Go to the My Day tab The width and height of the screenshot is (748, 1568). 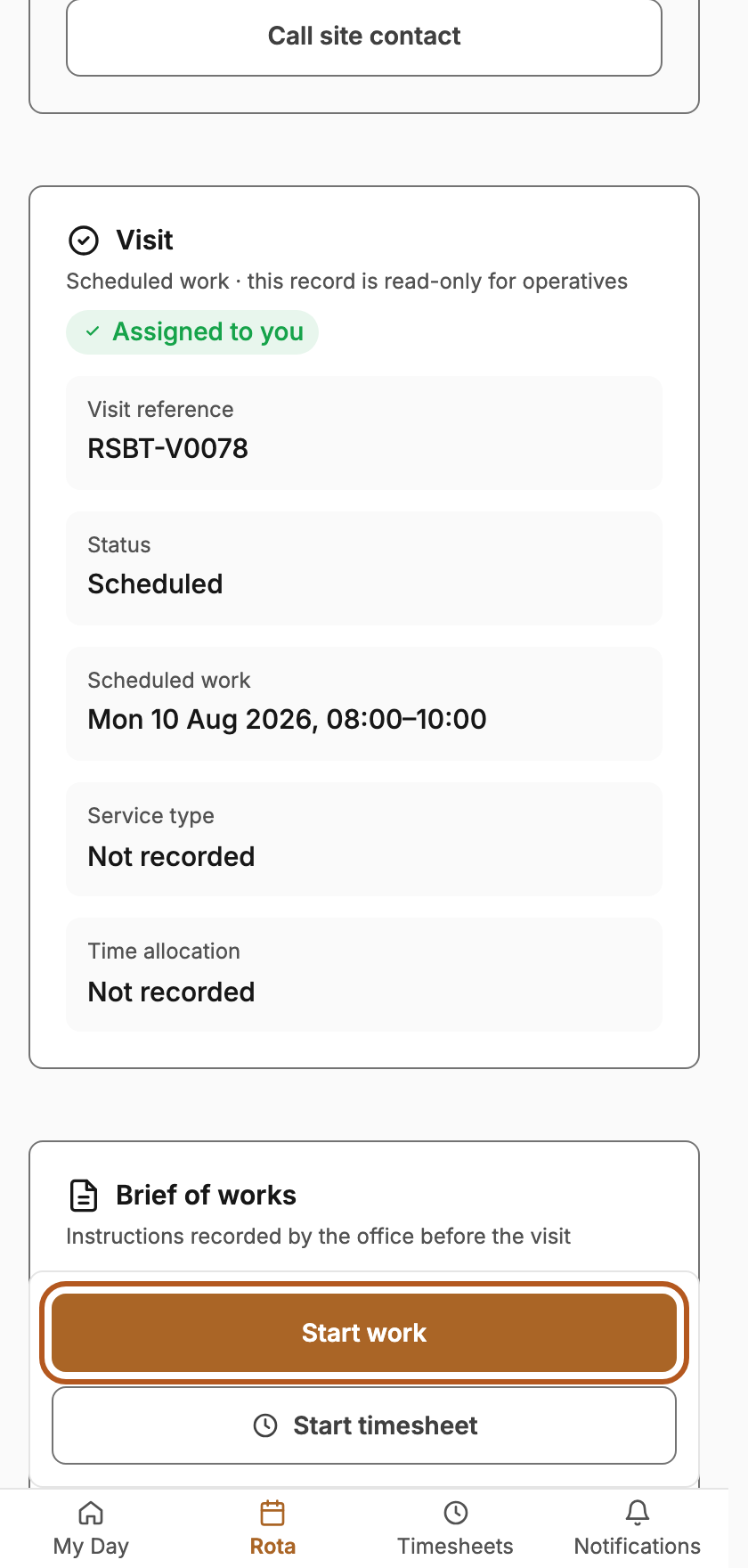pos(91,1529)
